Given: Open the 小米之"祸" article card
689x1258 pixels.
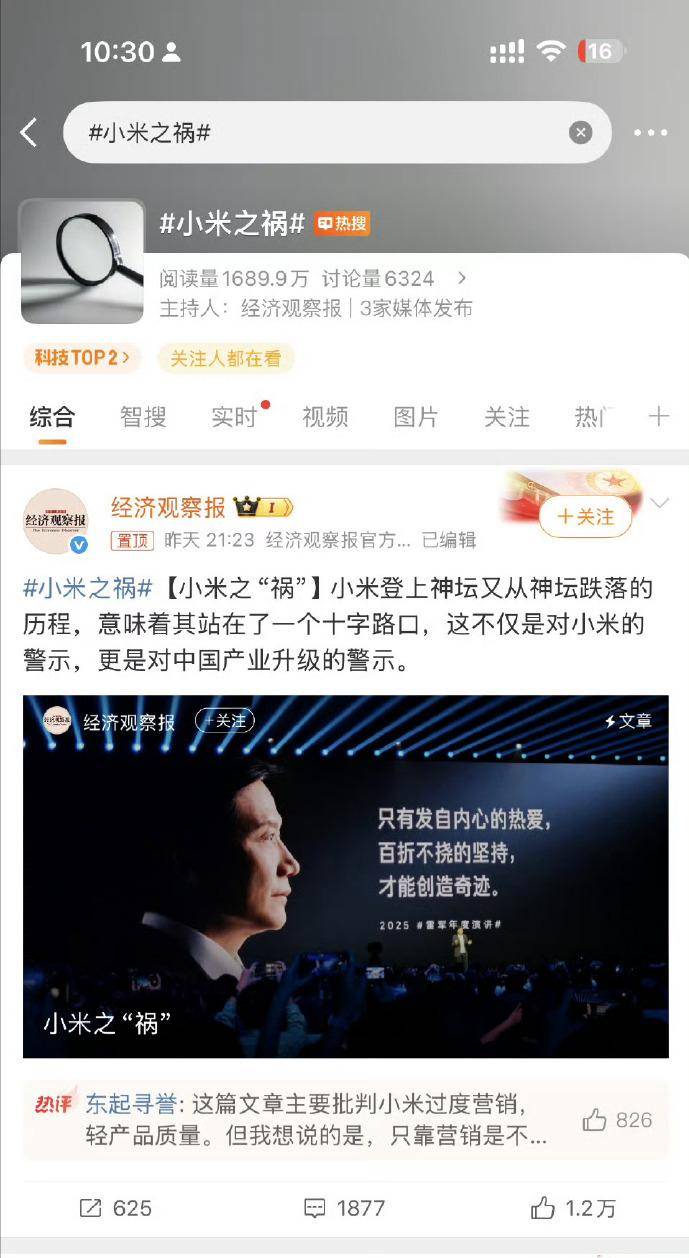Looking at the screenshot, I should click(x=345, y=875).
